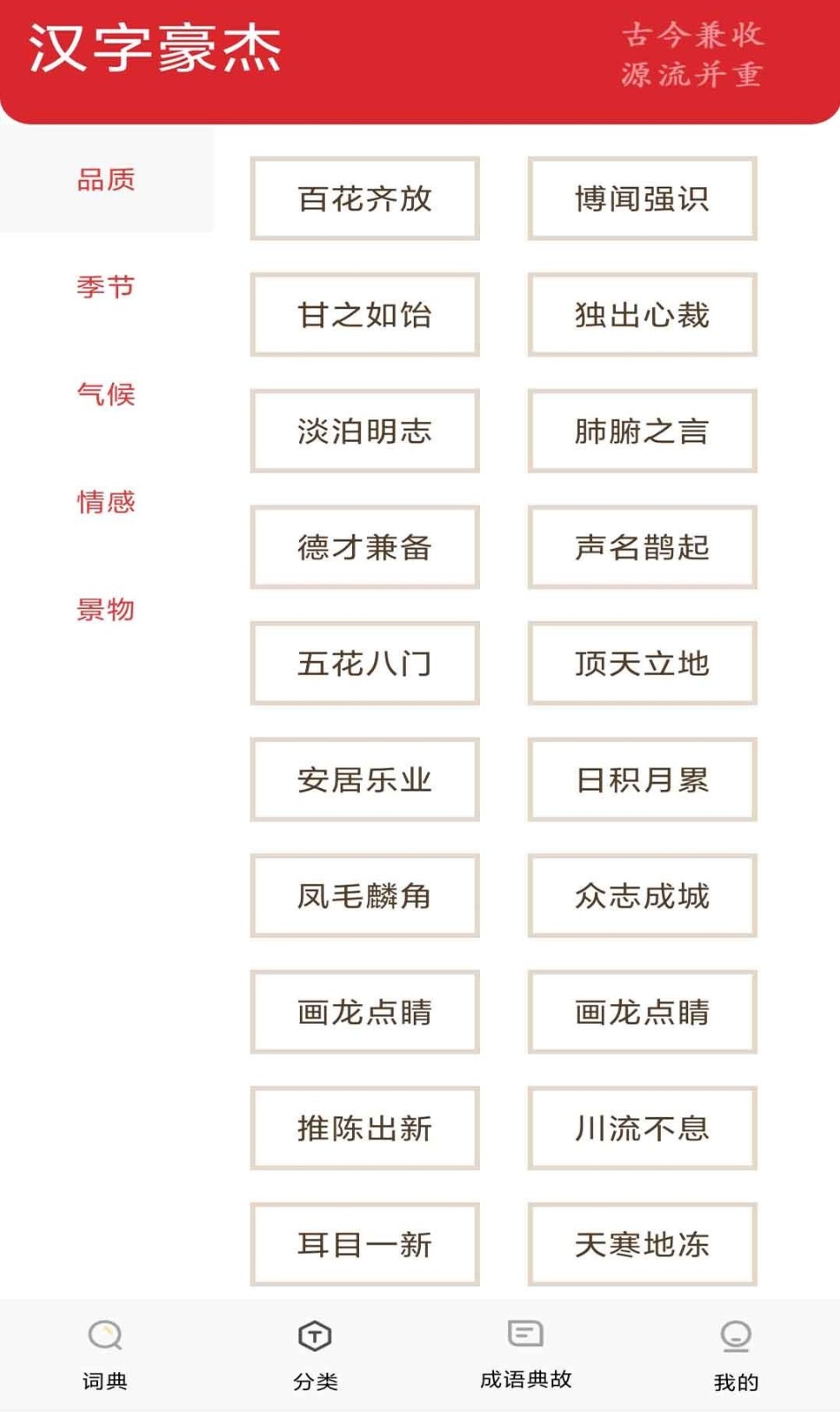Select the 季节 category

(x=106, y=287)
